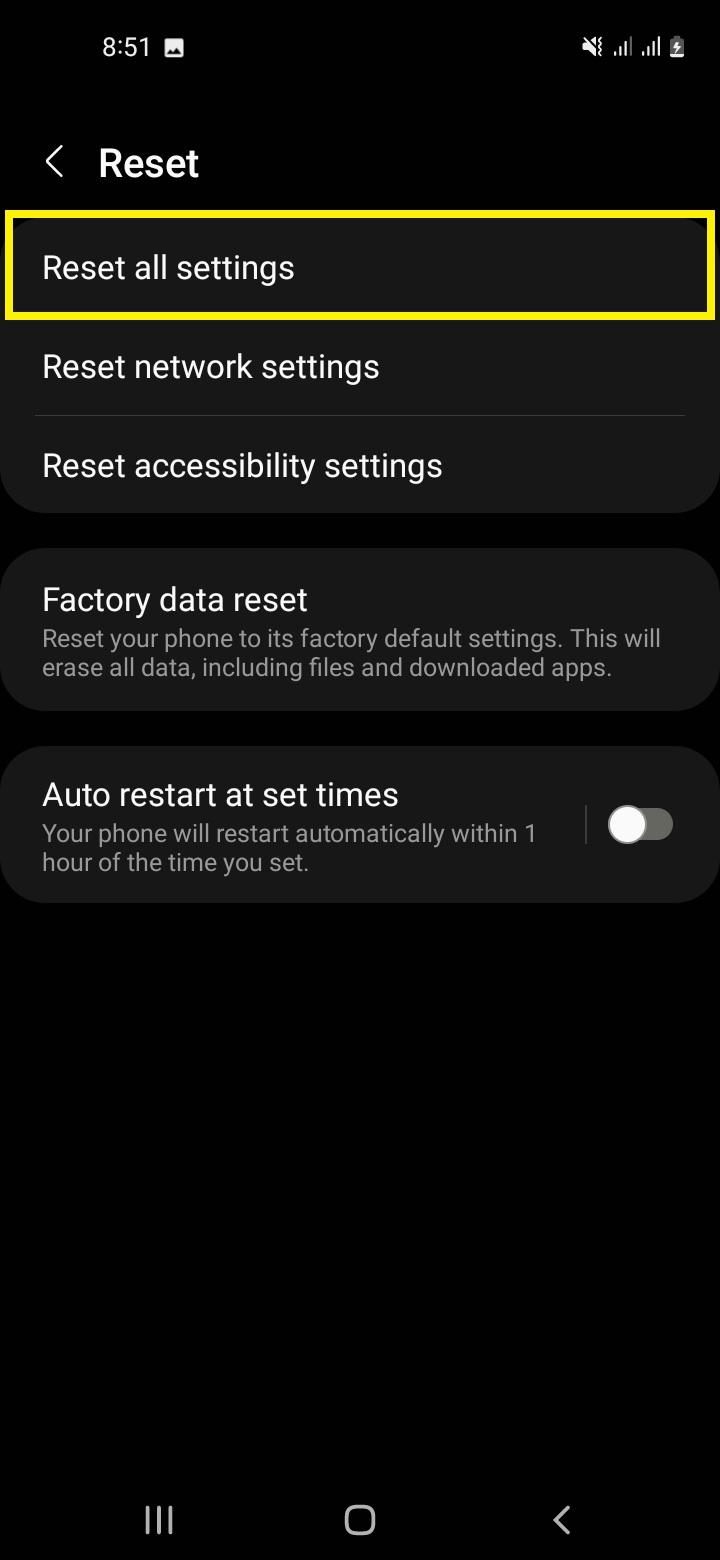This screenshot has height=1560, width=720.
Task: Go back from the Reset screen
Action: coord(55,162)
